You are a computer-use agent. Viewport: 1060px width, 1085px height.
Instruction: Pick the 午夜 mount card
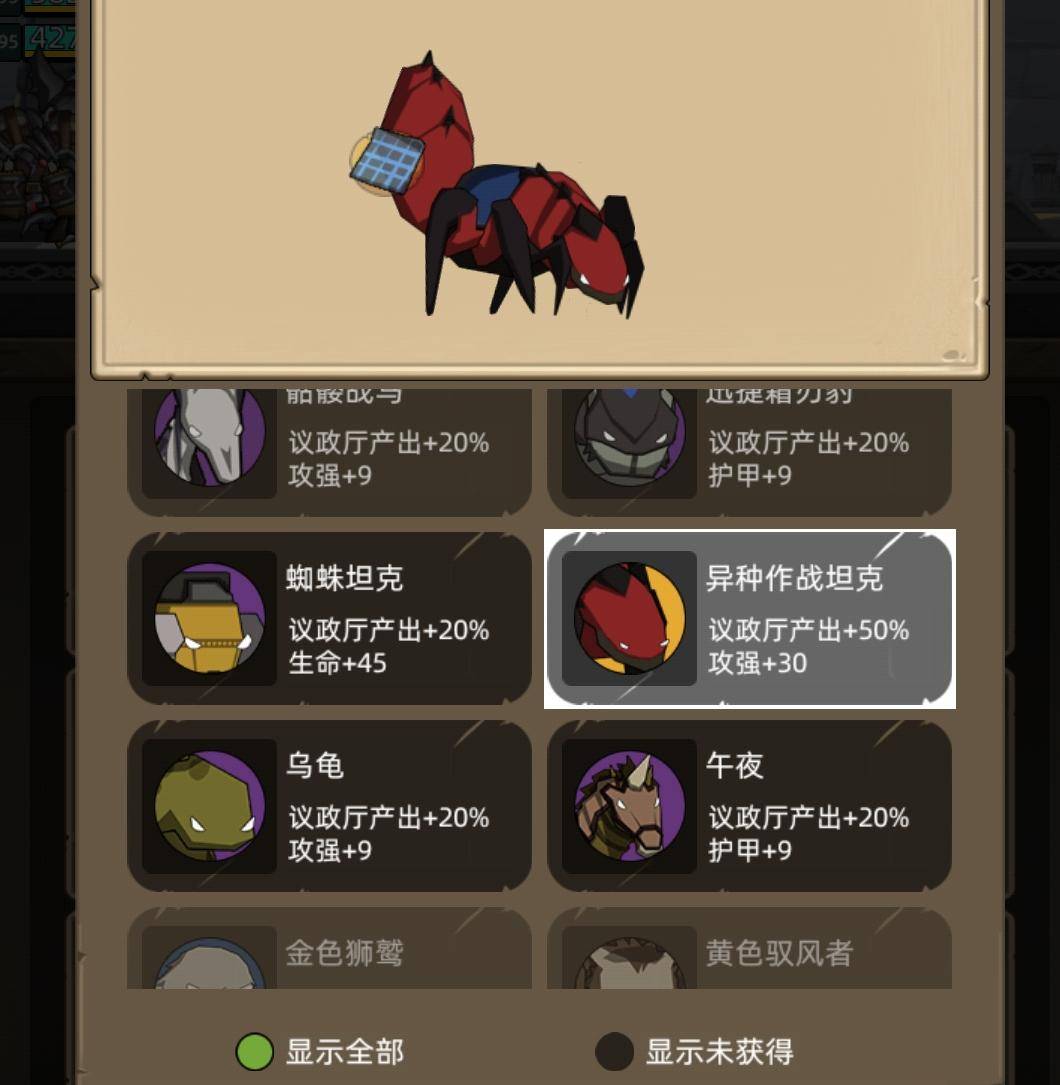(749, 806)
